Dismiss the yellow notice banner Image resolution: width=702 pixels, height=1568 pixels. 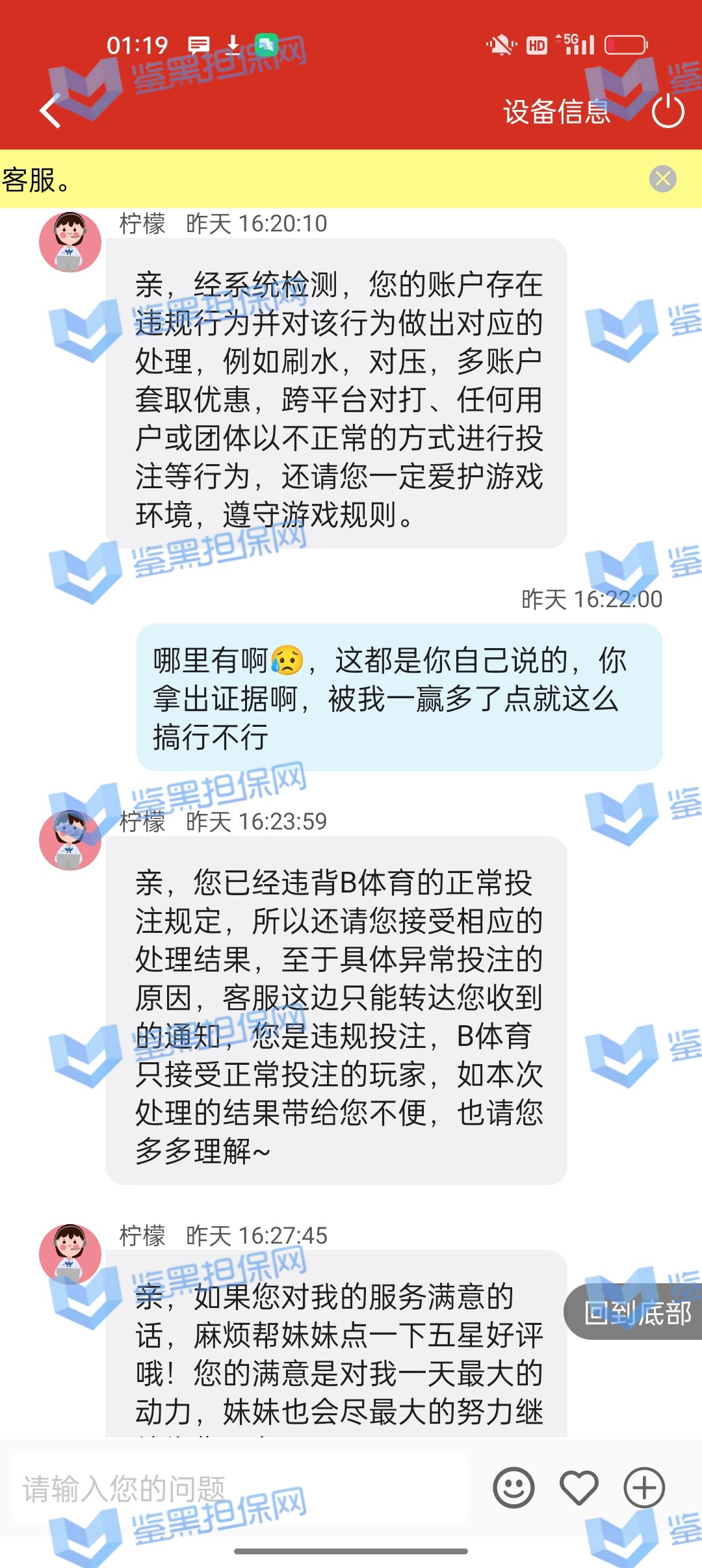point(662,179)
